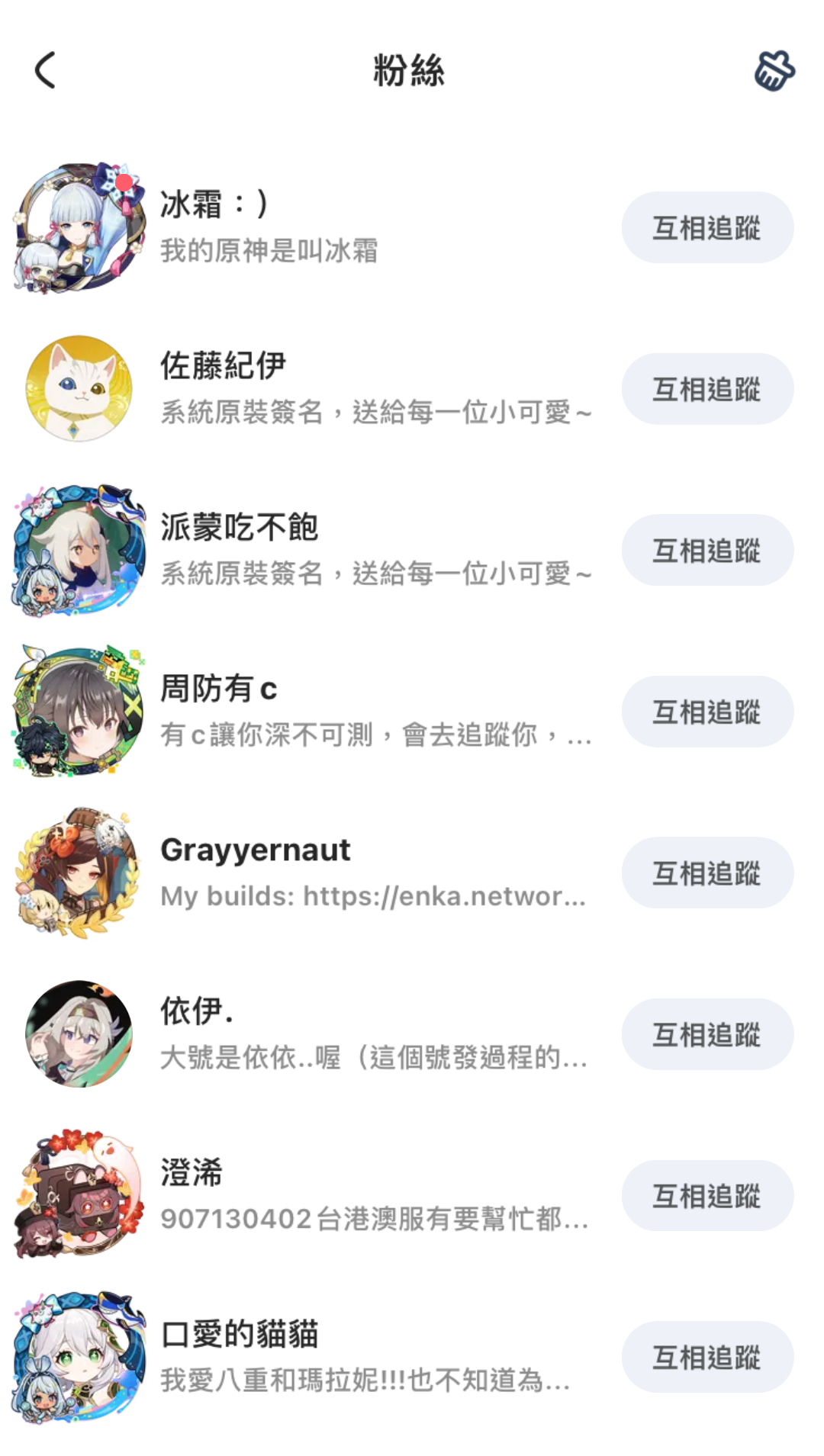Open 澄浠 profile avatar
This screenshot has height=1456, width=824.
tap(80, 1196)
